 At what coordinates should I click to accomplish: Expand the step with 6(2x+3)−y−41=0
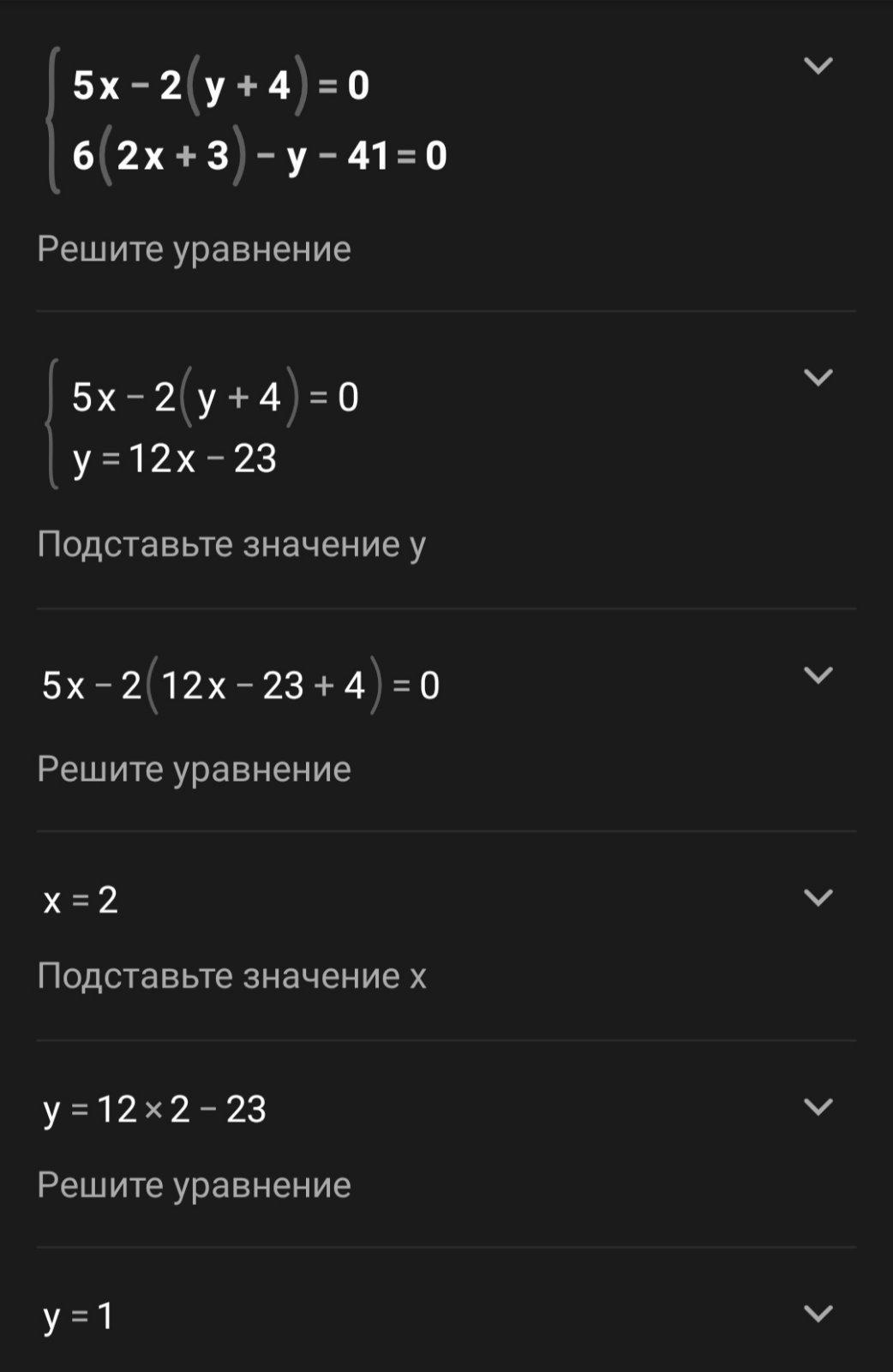coord(818,66)
